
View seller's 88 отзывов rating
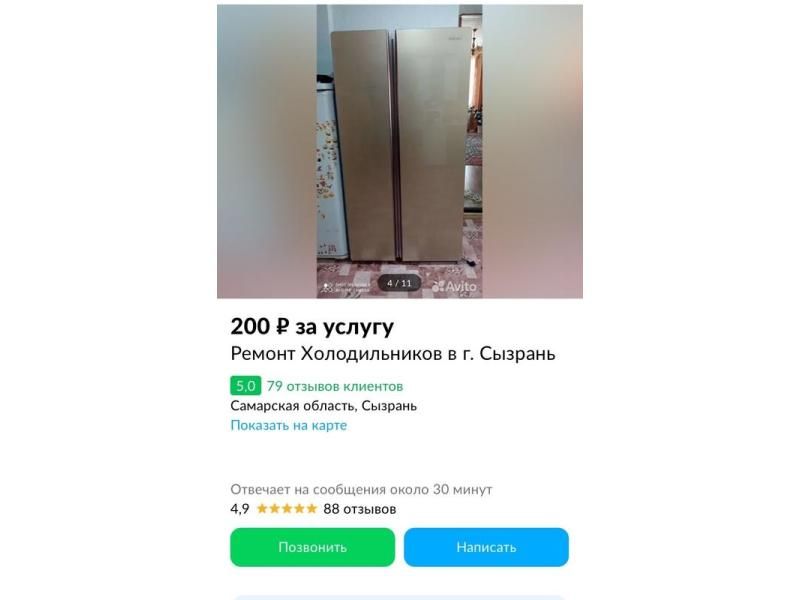pos(359,509)
